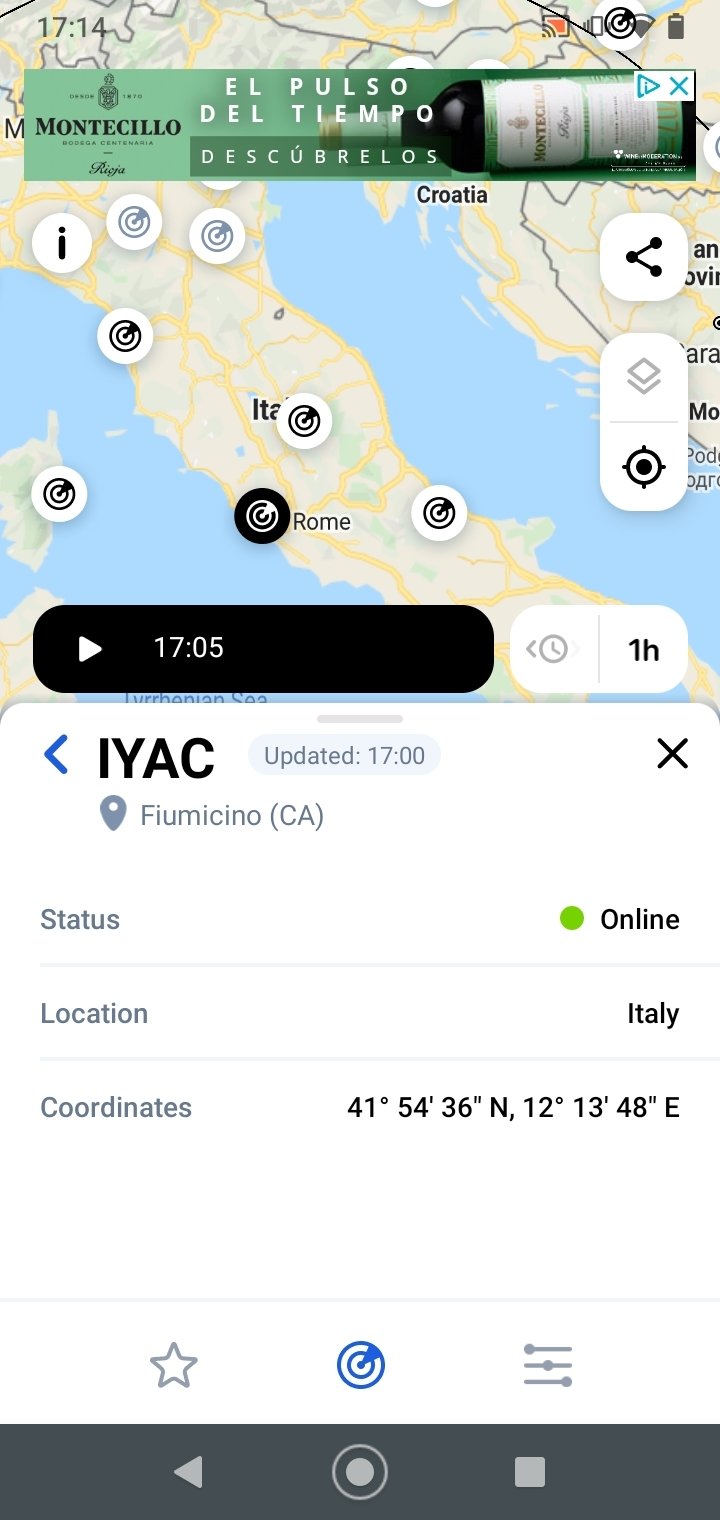Open the radar tab

pos(361,1365)
